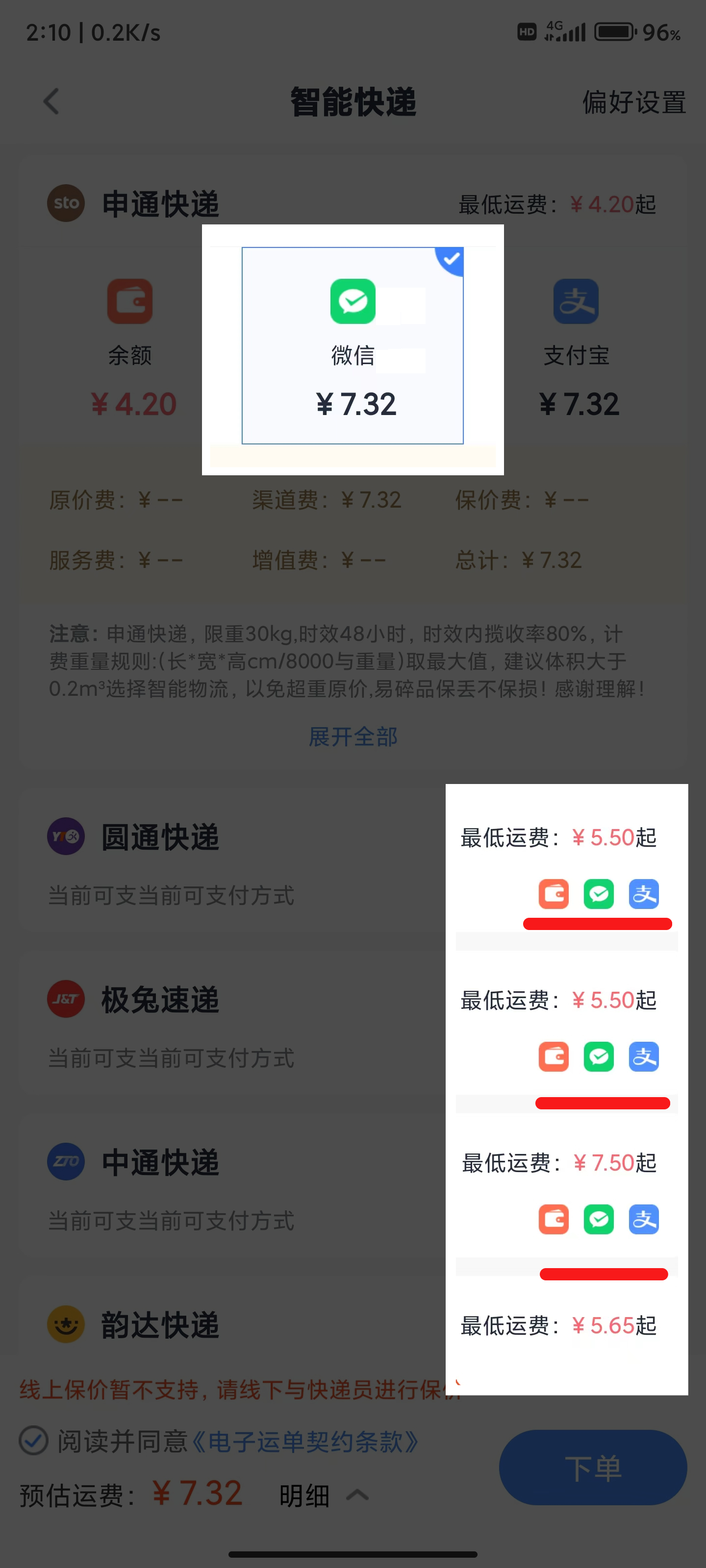The width and height of the screenshot is (706, 1568).
Task: Open 电子运单契约条款 link
Action: click(x=305, y=1441)
